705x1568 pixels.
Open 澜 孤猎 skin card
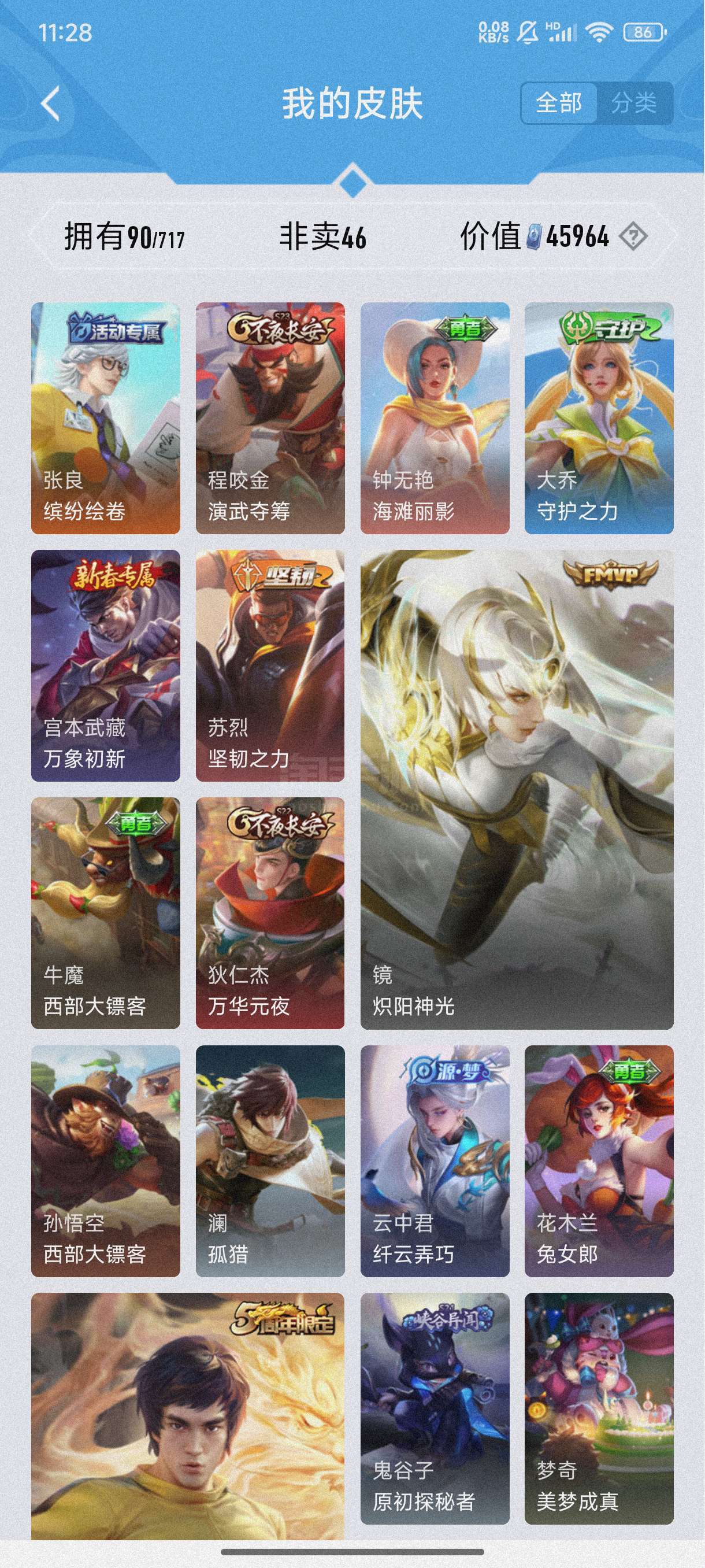(x=270, y=1161)
